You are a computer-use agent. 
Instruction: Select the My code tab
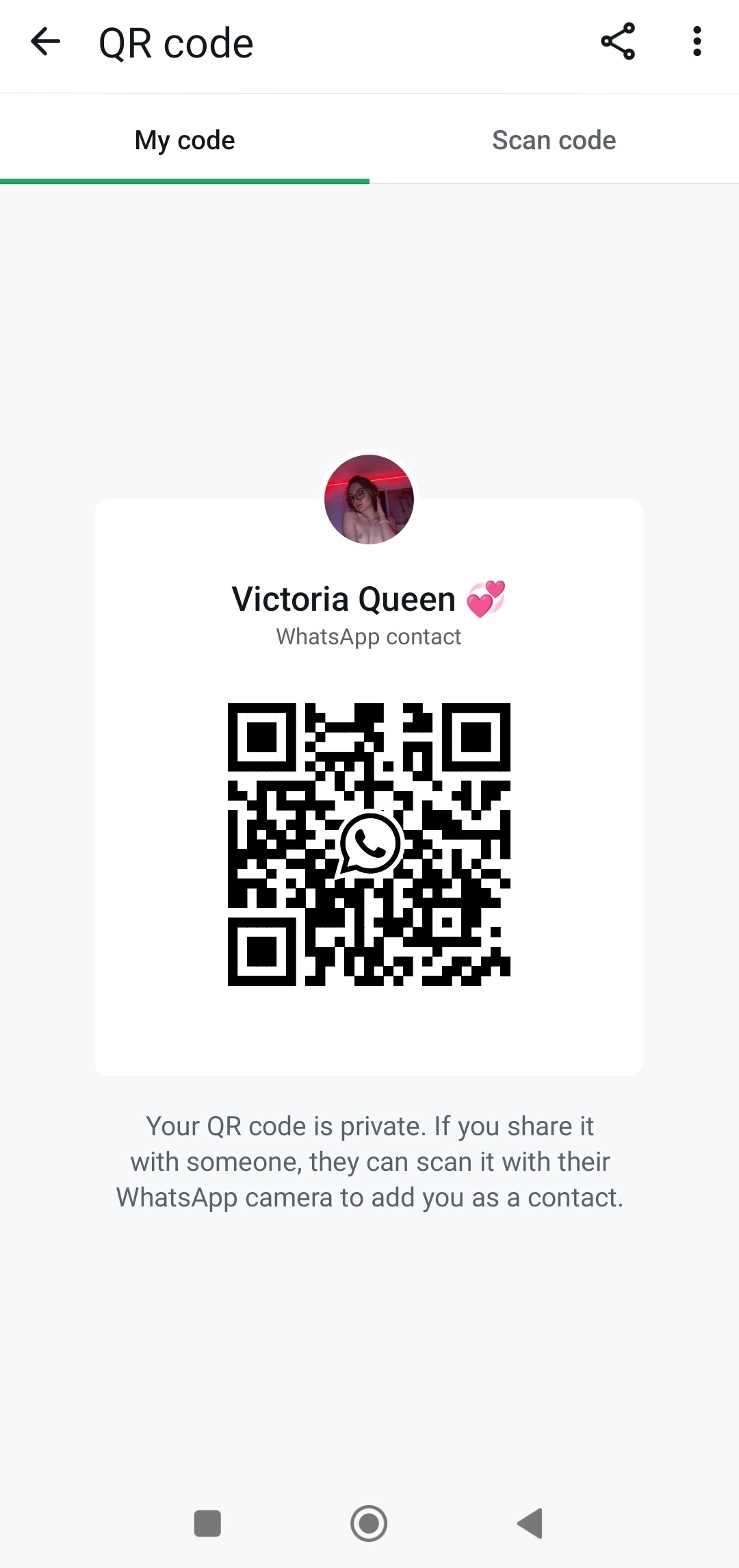[185, 140]
